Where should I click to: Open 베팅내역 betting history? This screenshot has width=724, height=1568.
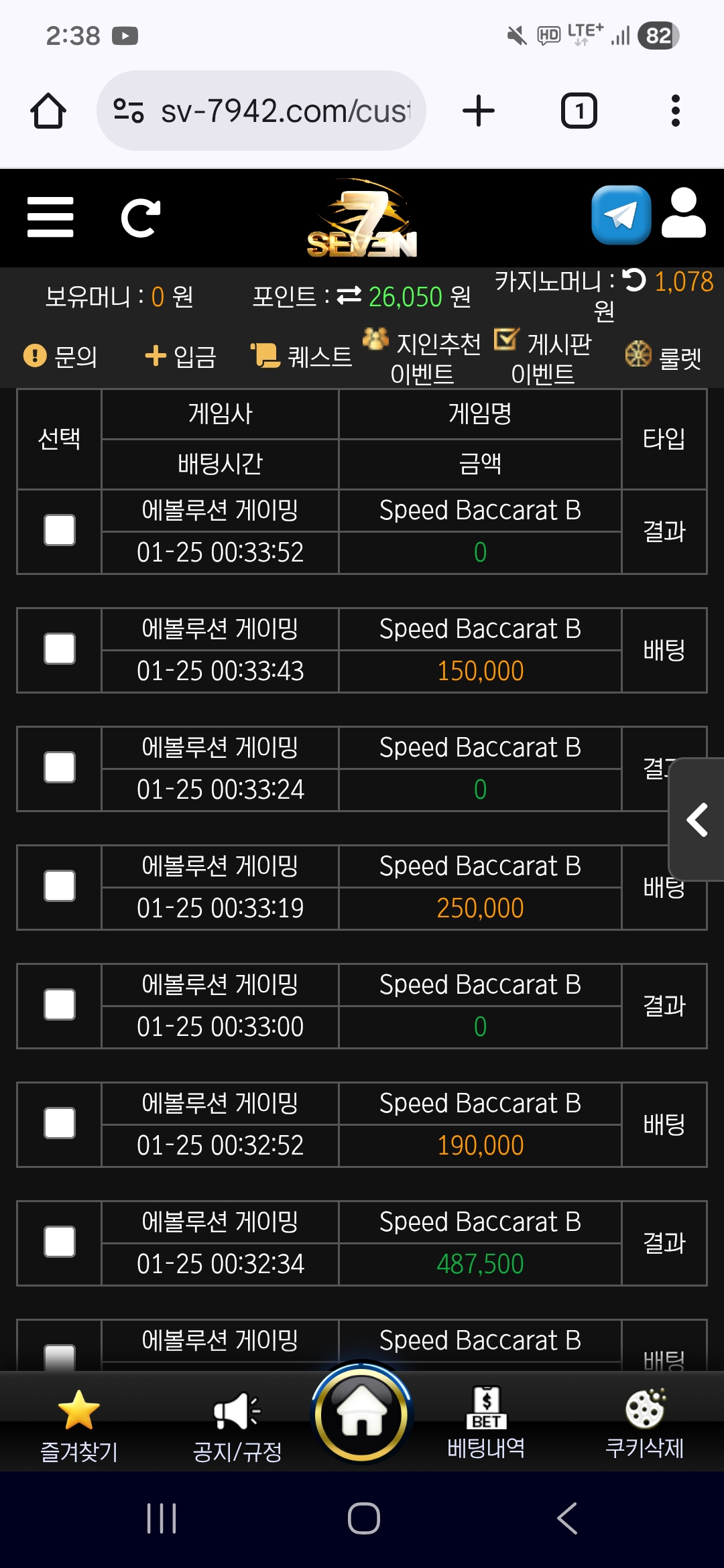coord(487,1423)
